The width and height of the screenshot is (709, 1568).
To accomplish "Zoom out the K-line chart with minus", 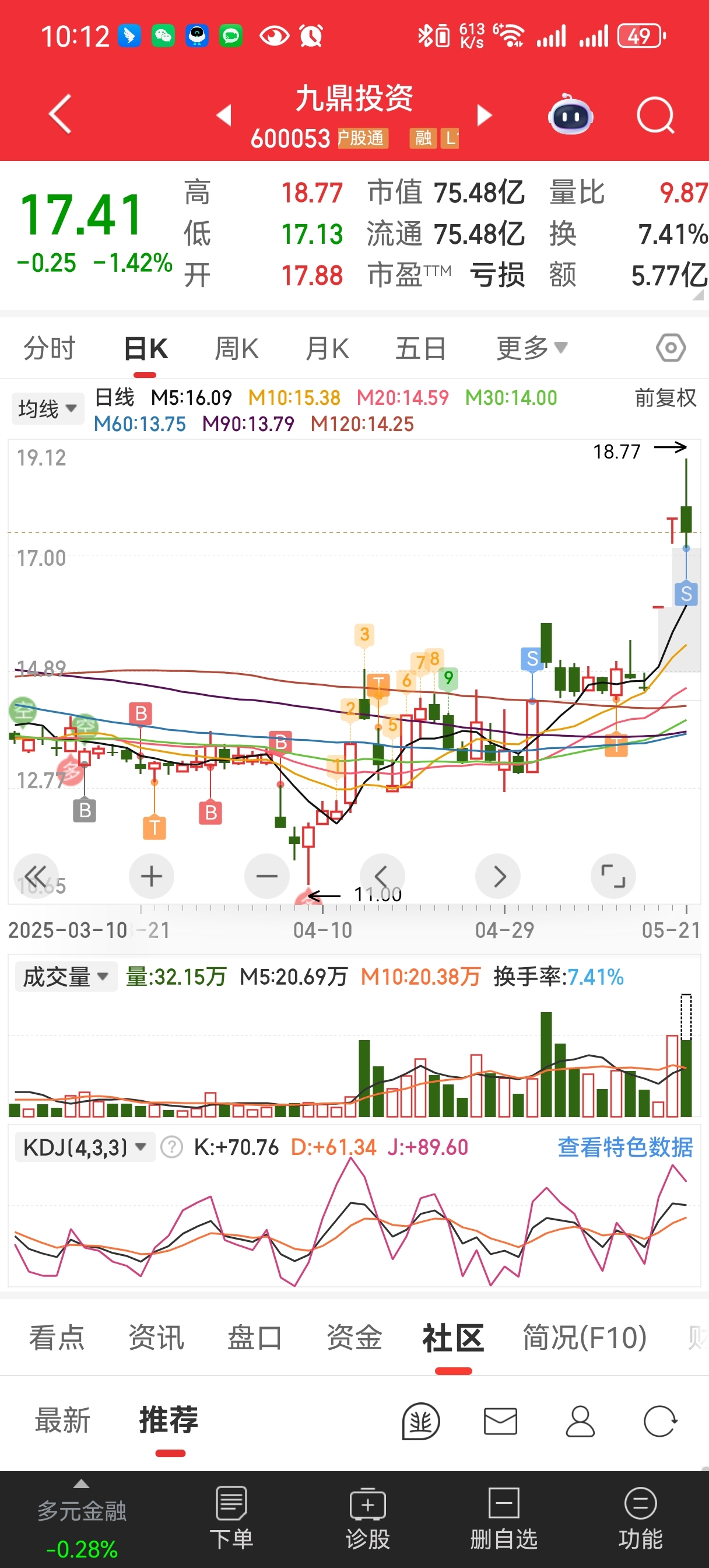I will click(x=266, y=877).
